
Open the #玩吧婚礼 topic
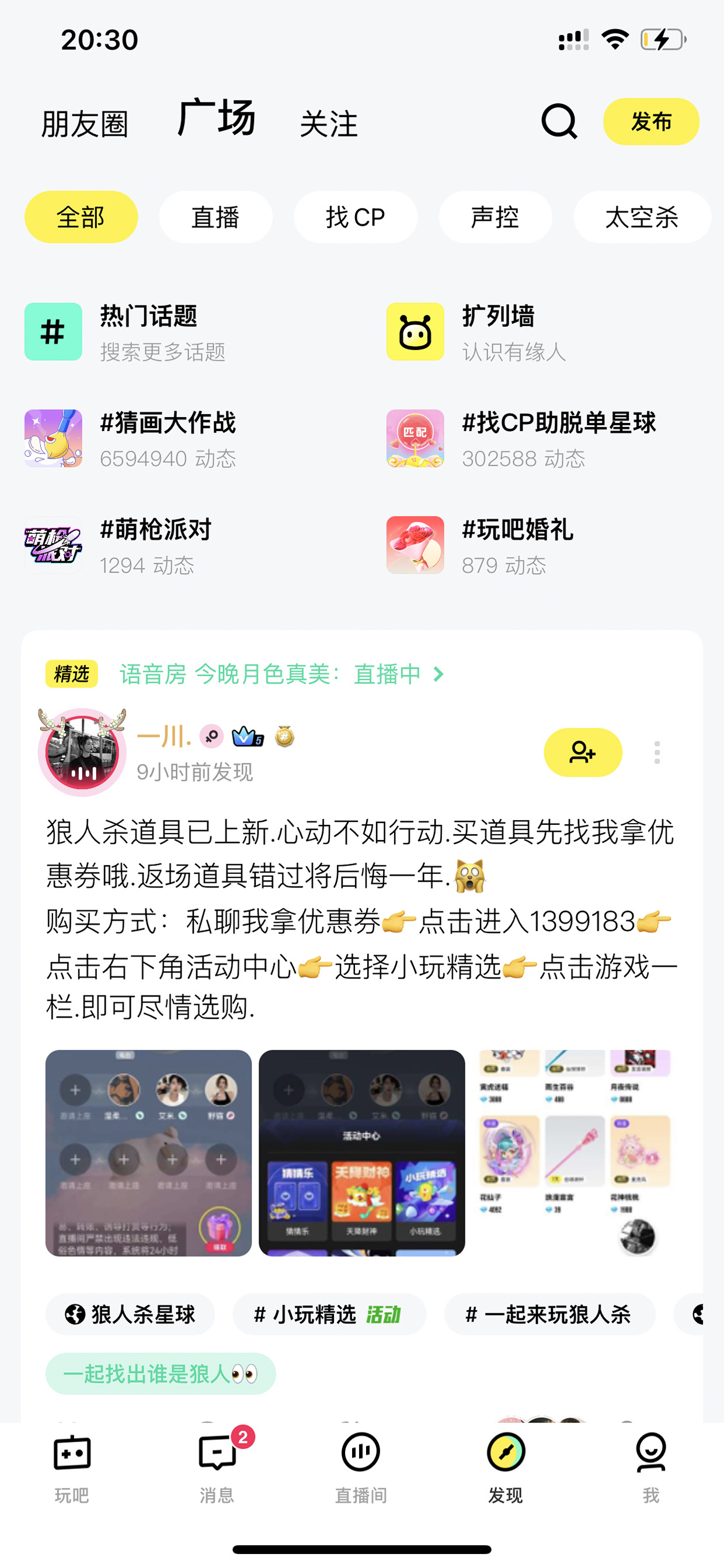click(x=479, y=546)
